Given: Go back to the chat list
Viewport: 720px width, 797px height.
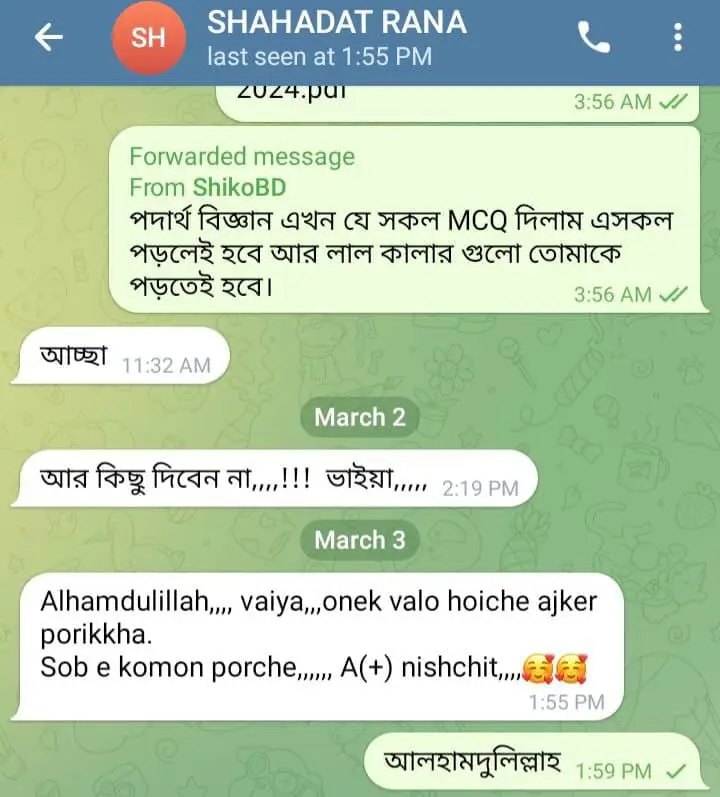Looking at the screenshot, I should (x=48, y=38).
